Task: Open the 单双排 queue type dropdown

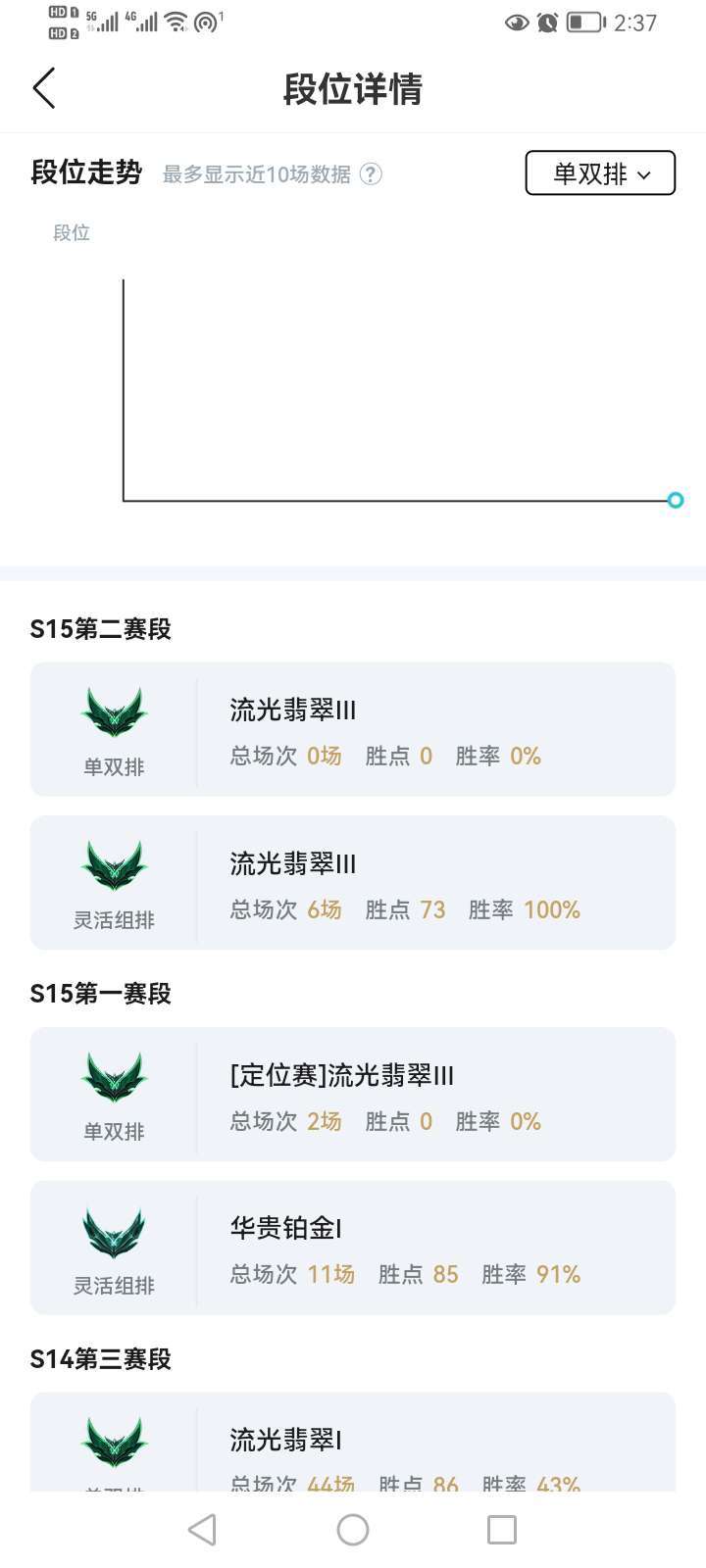Action: click(x=600, y=173)
